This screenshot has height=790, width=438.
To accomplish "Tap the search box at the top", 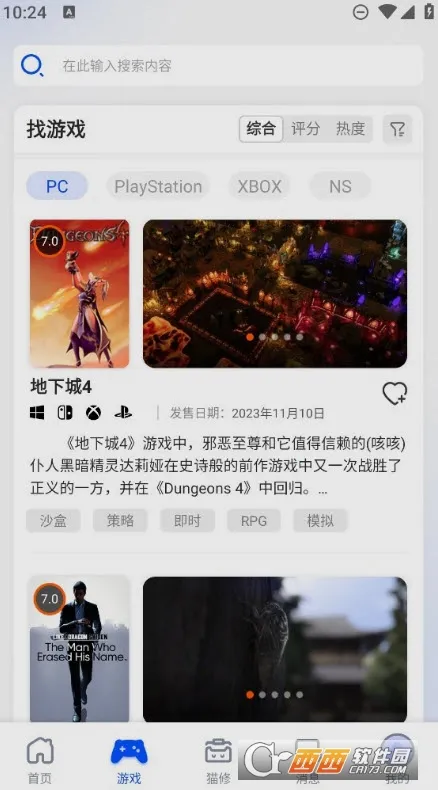I will point(218,65).
